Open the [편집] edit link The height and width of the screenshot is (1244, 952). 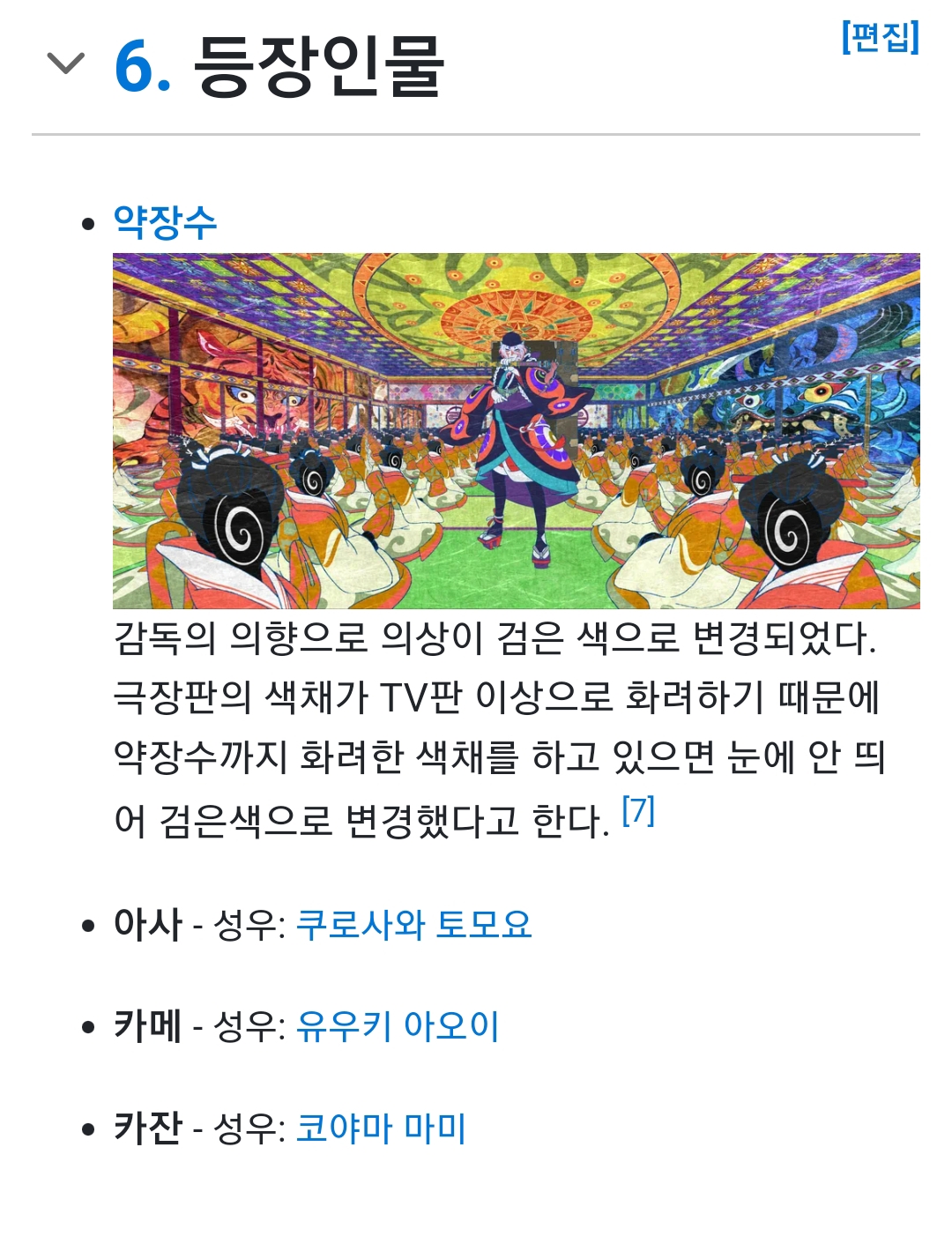[x=880, y=37]
